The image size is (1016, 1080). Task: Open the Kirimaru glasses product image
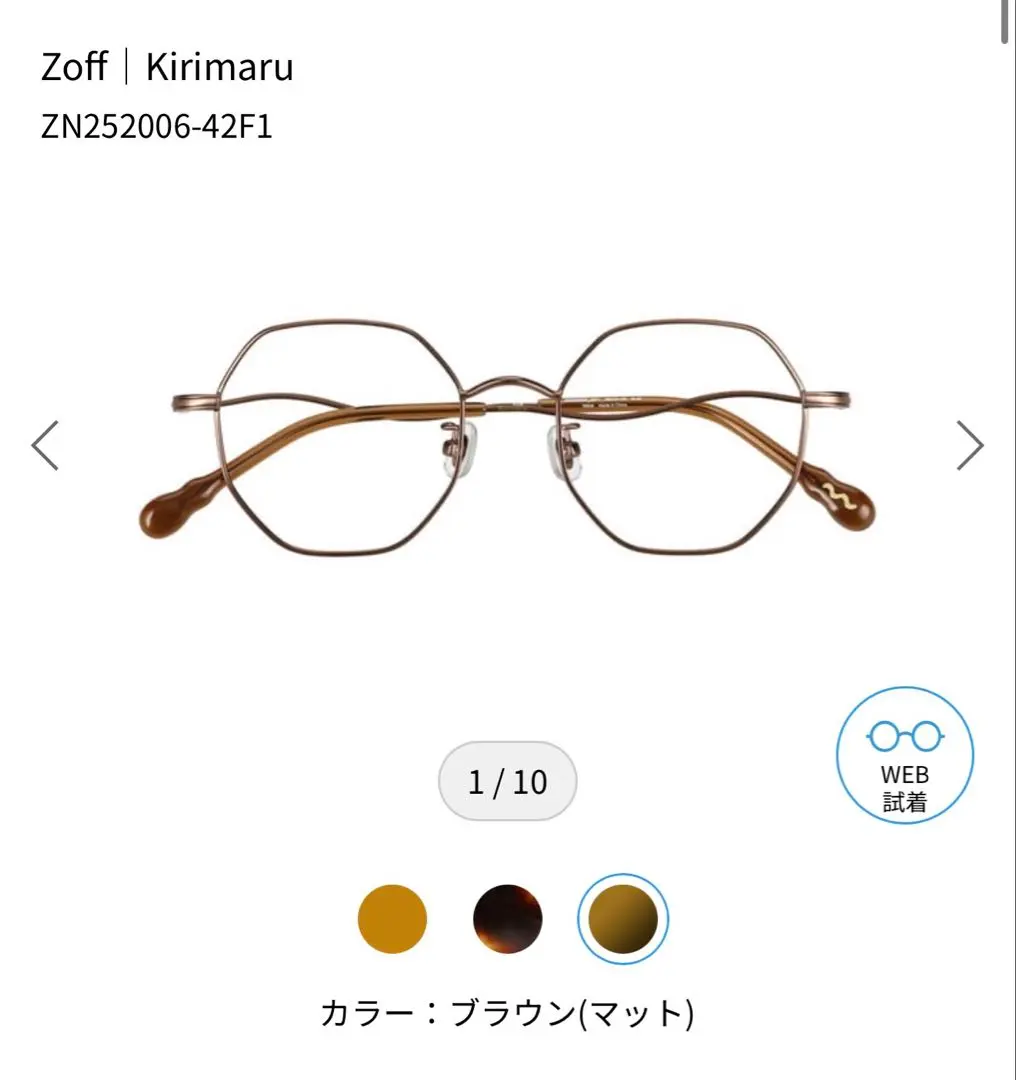[x=508, y=440]
